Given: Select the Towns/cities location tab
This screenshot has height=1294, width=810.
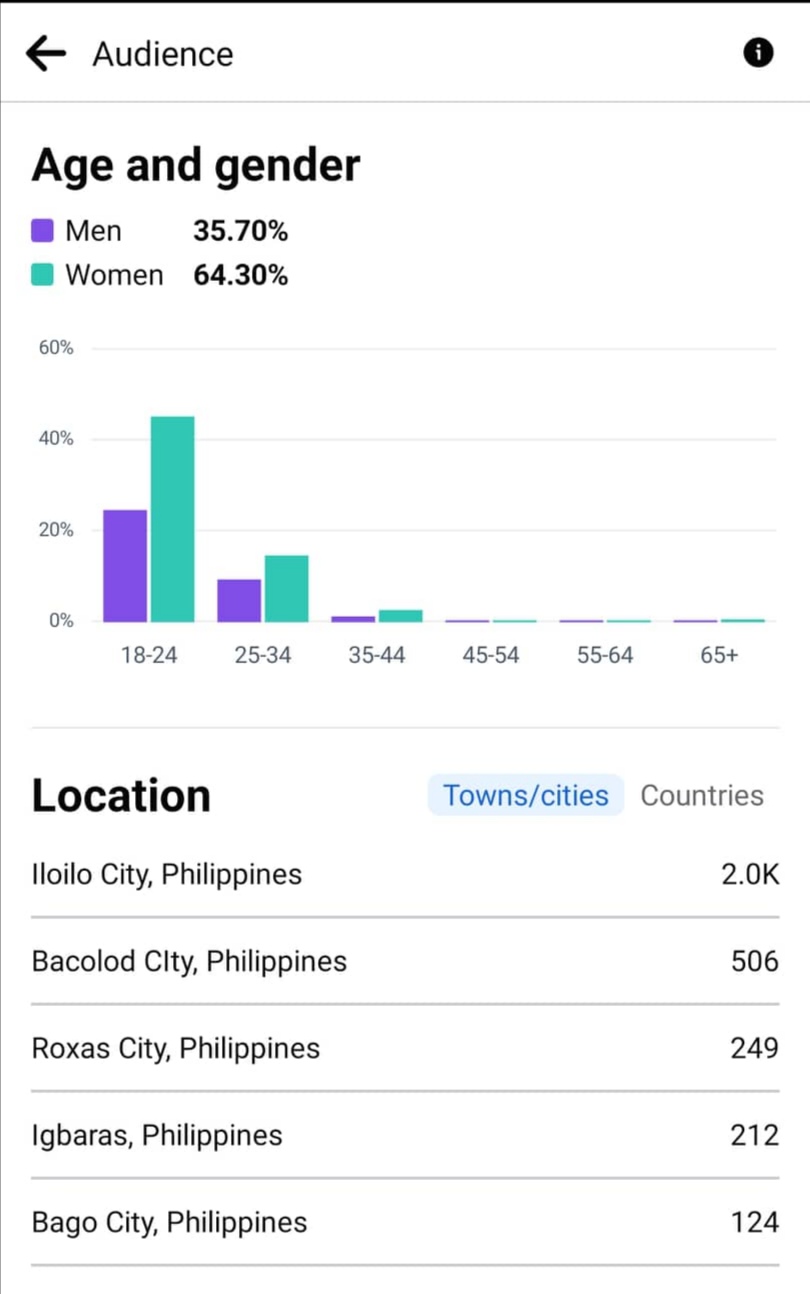Looking at the screenshot, I should [x=525, y=795].
